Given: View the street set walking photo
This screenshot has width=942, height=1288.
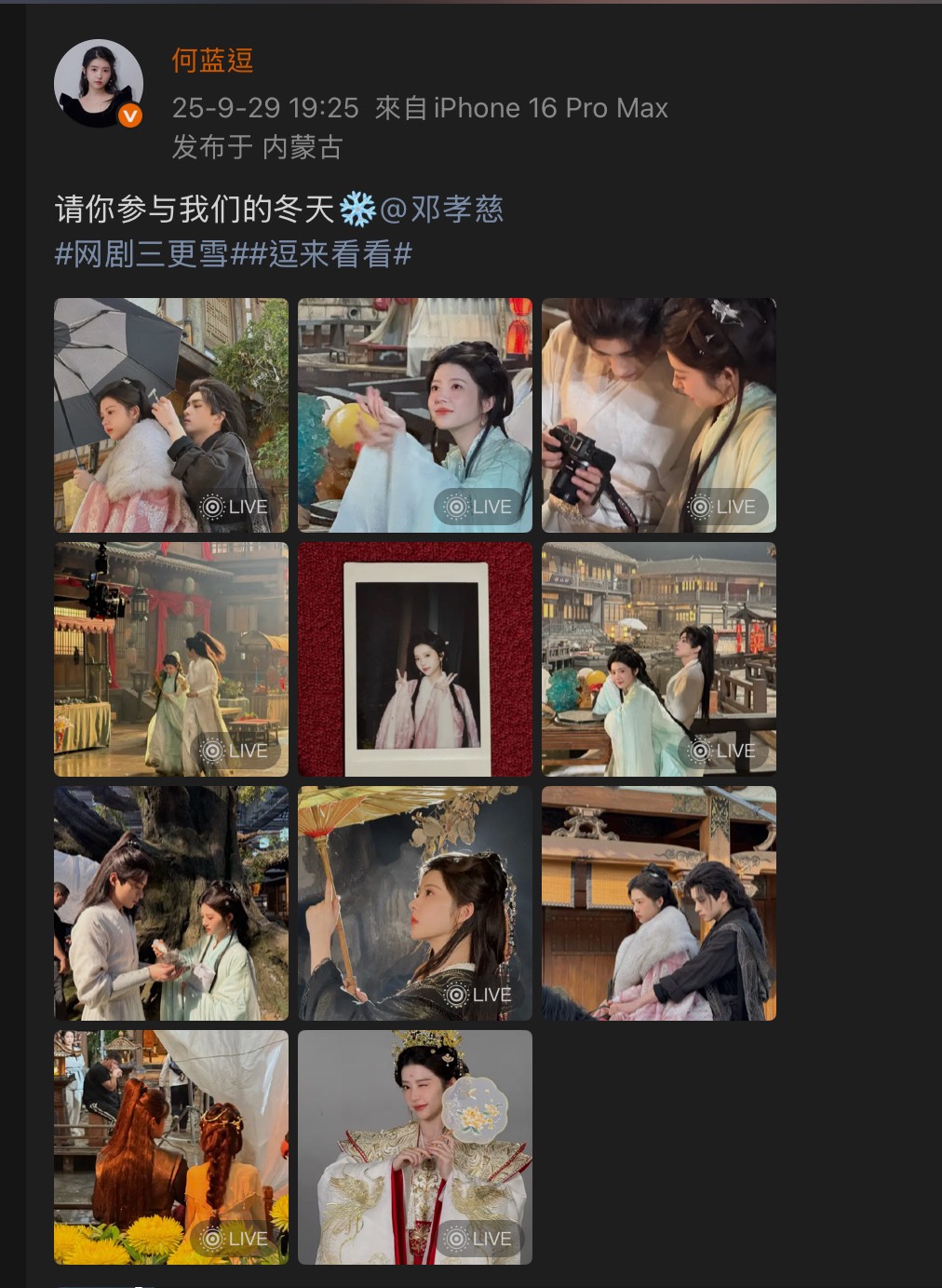Looking at the screenshot, I should (x=171, y=659).
